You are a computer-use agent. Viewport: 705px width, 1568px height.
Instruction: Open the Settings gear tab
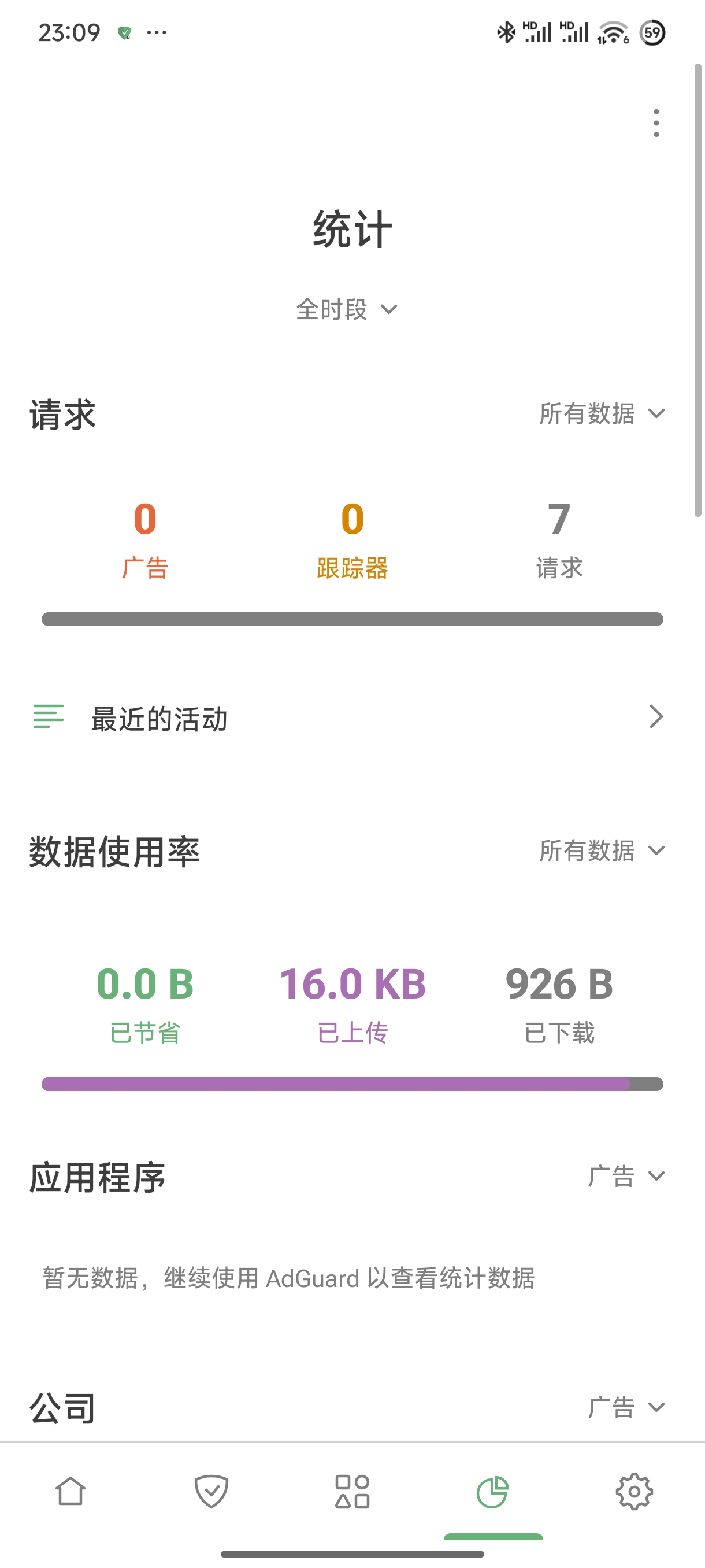(x=634, y=1491)
